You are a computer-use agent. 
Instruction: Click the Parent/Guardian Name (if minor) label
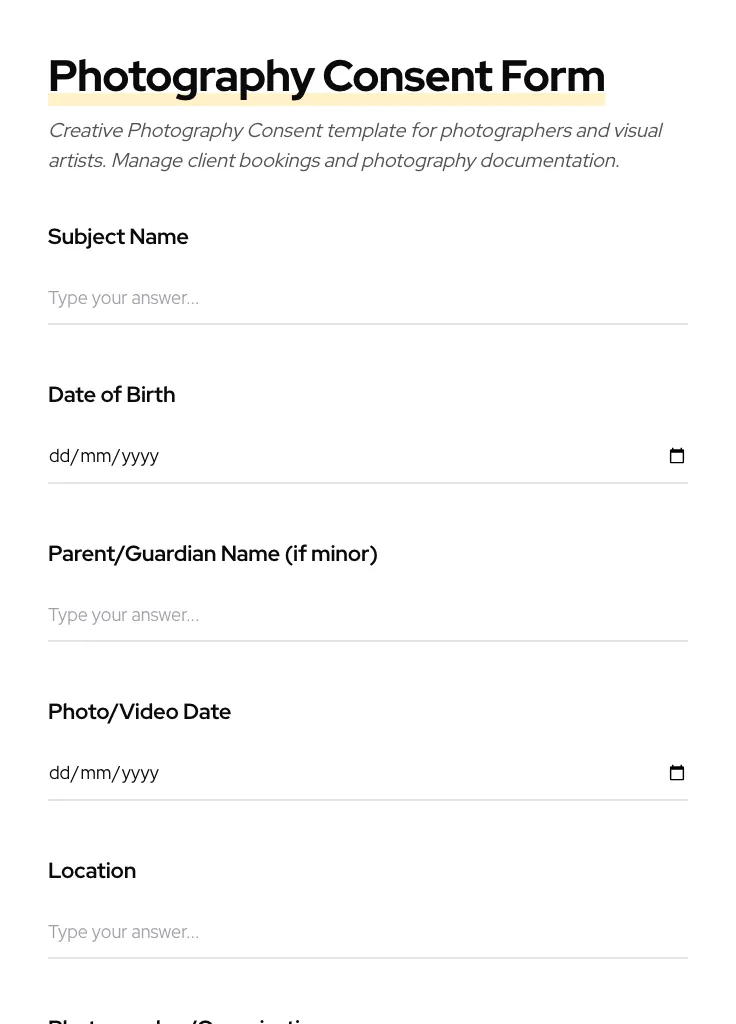212,553
